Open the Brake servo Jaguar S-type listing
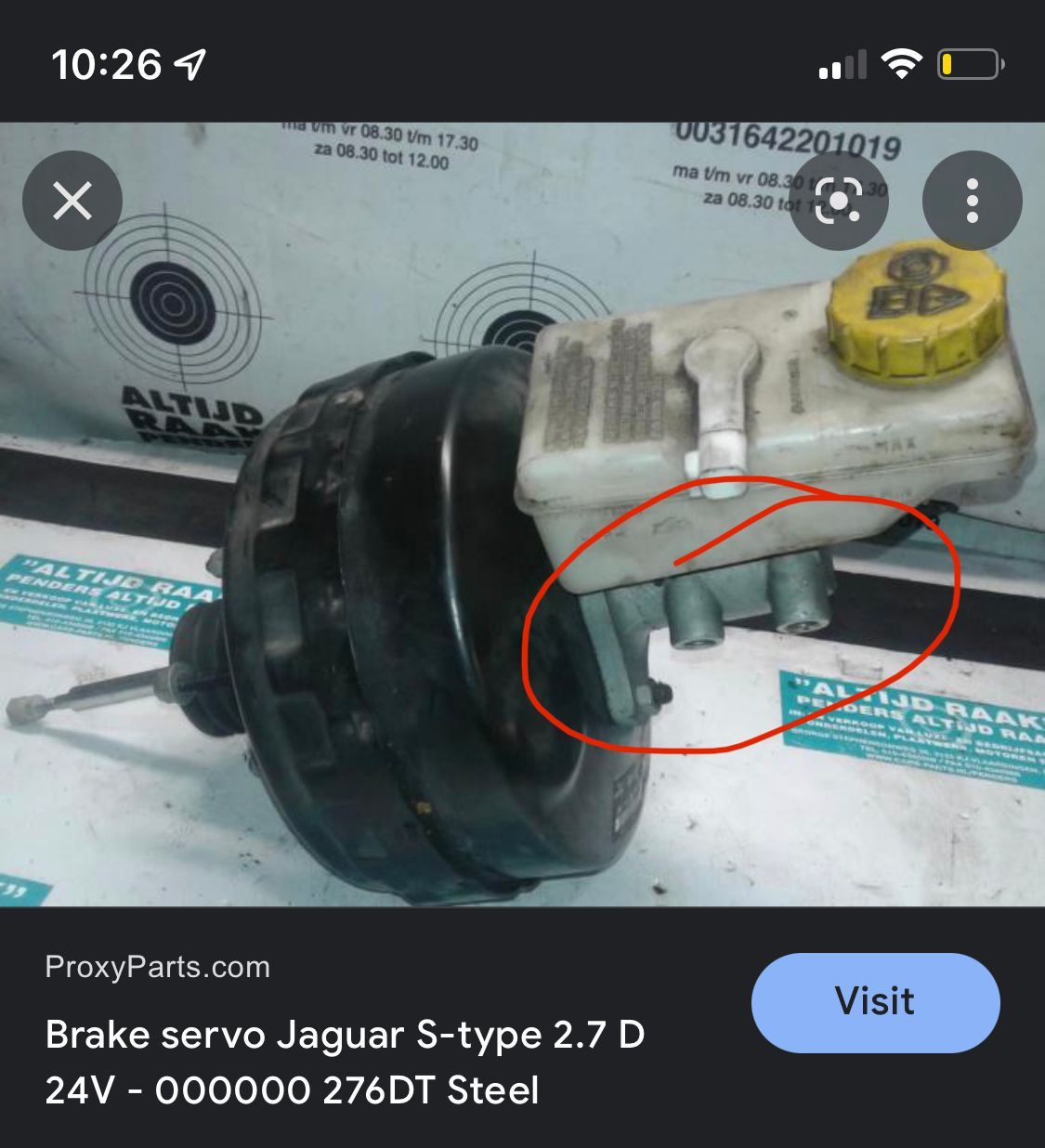The height and width of the screenshot is (1148, 1045). pyautogui.click(x=346, y=1062)
